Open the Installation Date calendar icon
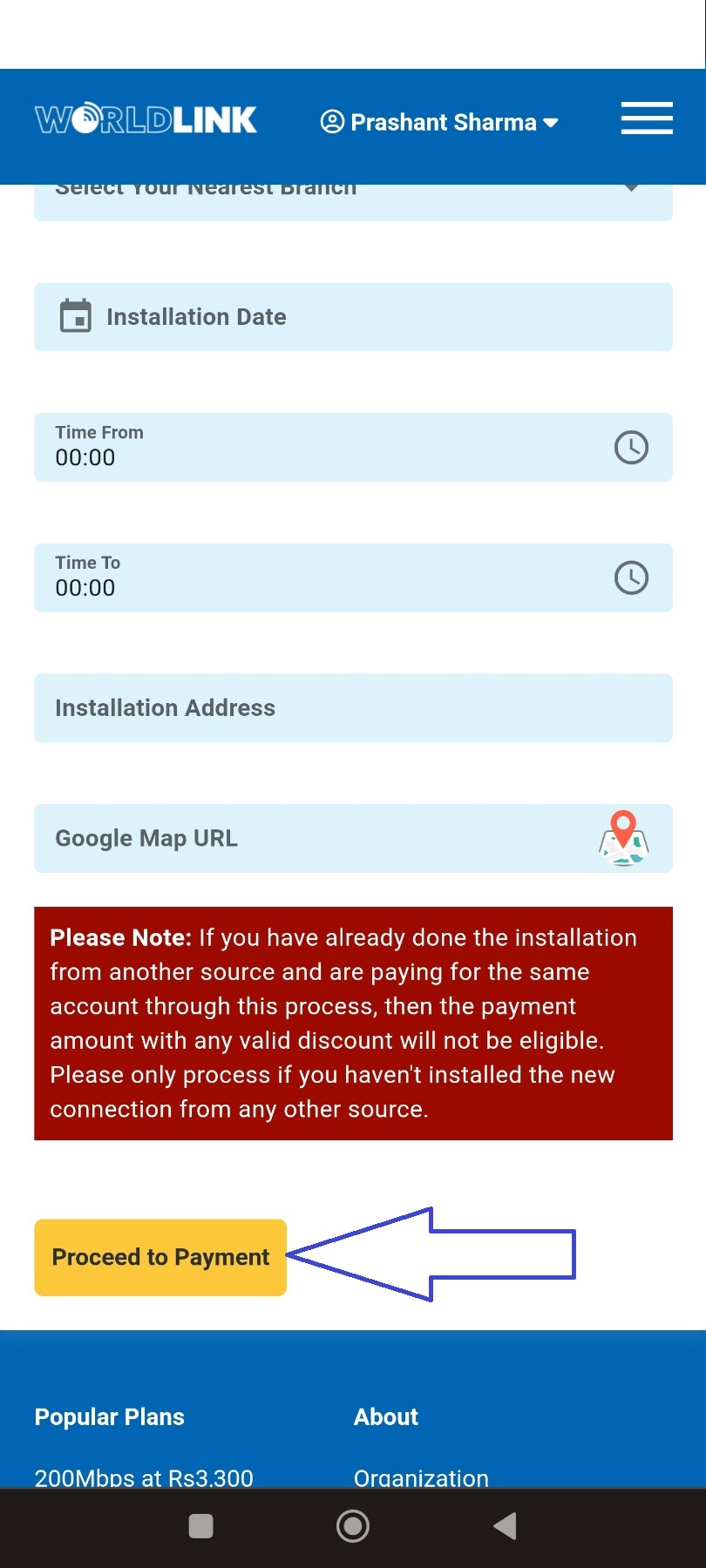The image size is (706, 1568). [x=78, y=316]
